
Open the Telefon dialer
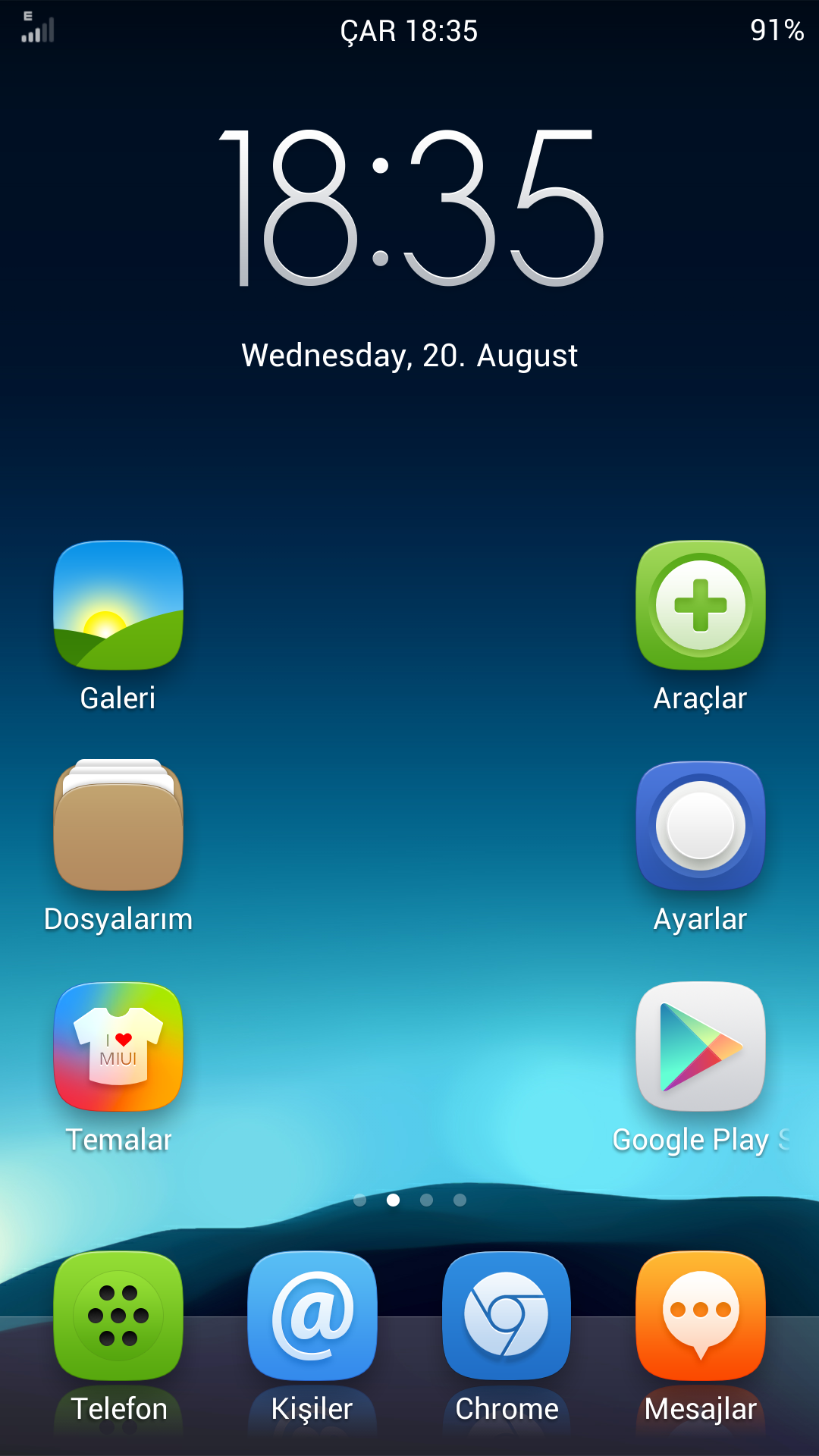point(118,1316)
